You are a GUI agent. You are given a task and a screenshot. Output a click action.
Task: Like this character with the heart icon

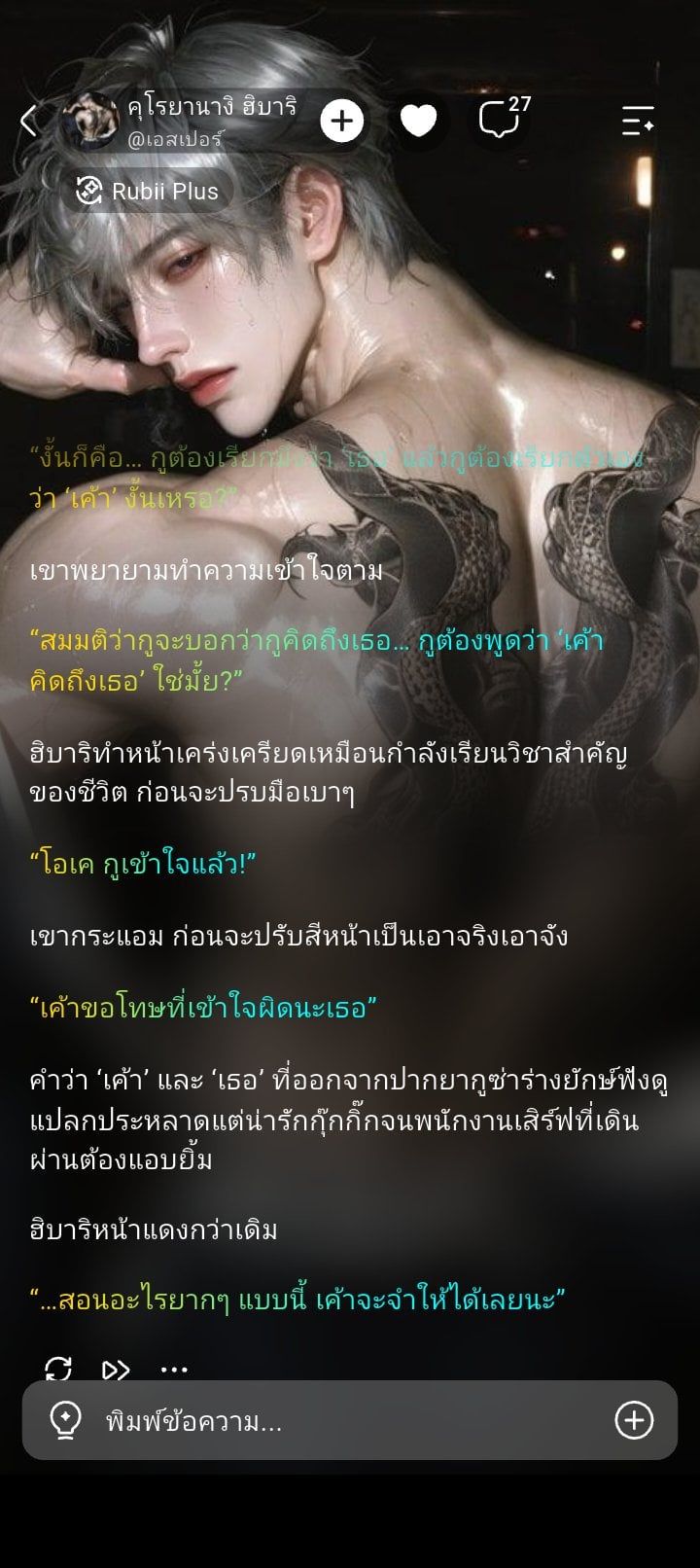tap(419, 122)
